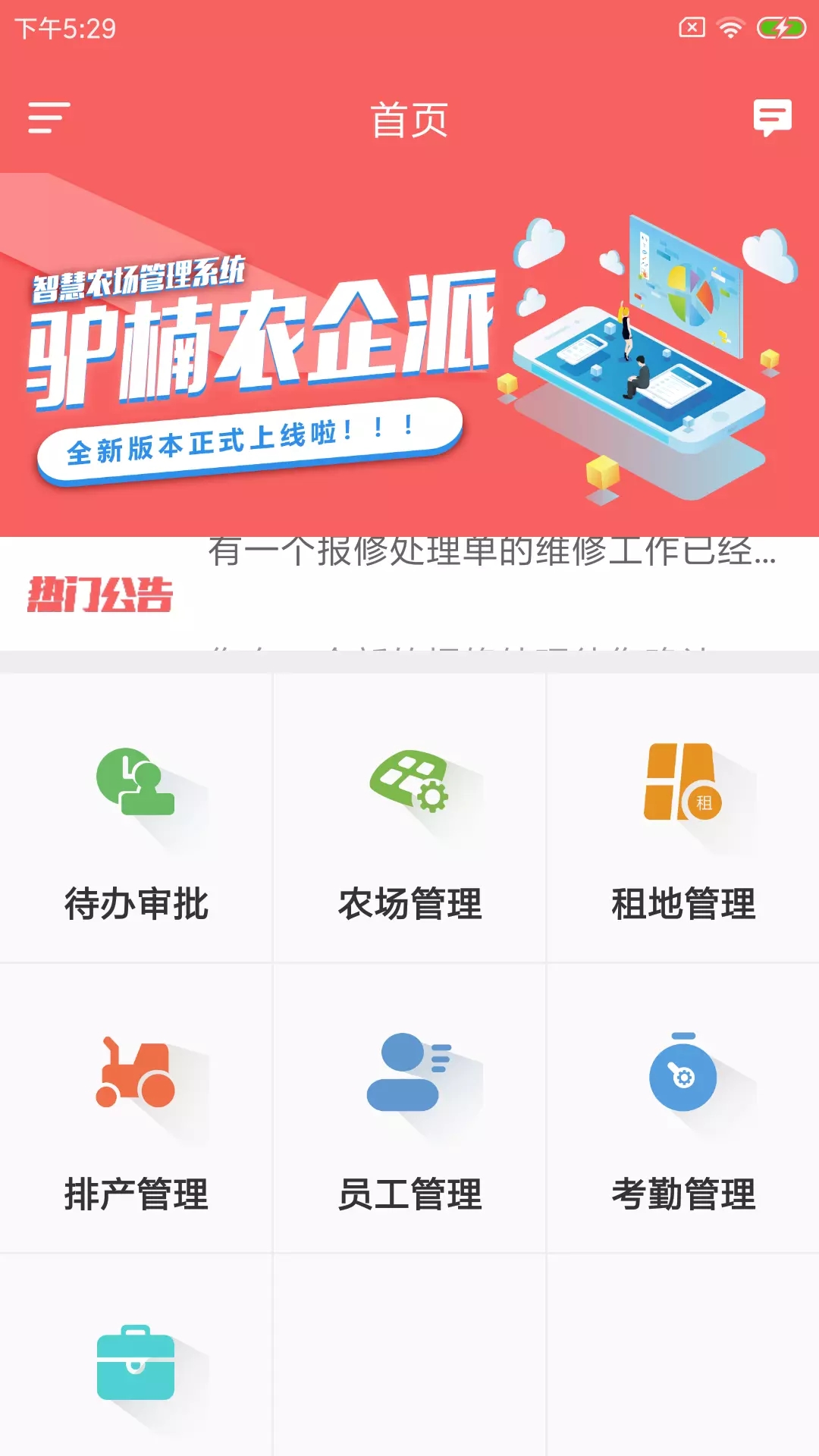This screenshot has height=1456, width=819.
Task: Open the navigation drawer menu
Action: coord(45,118)
